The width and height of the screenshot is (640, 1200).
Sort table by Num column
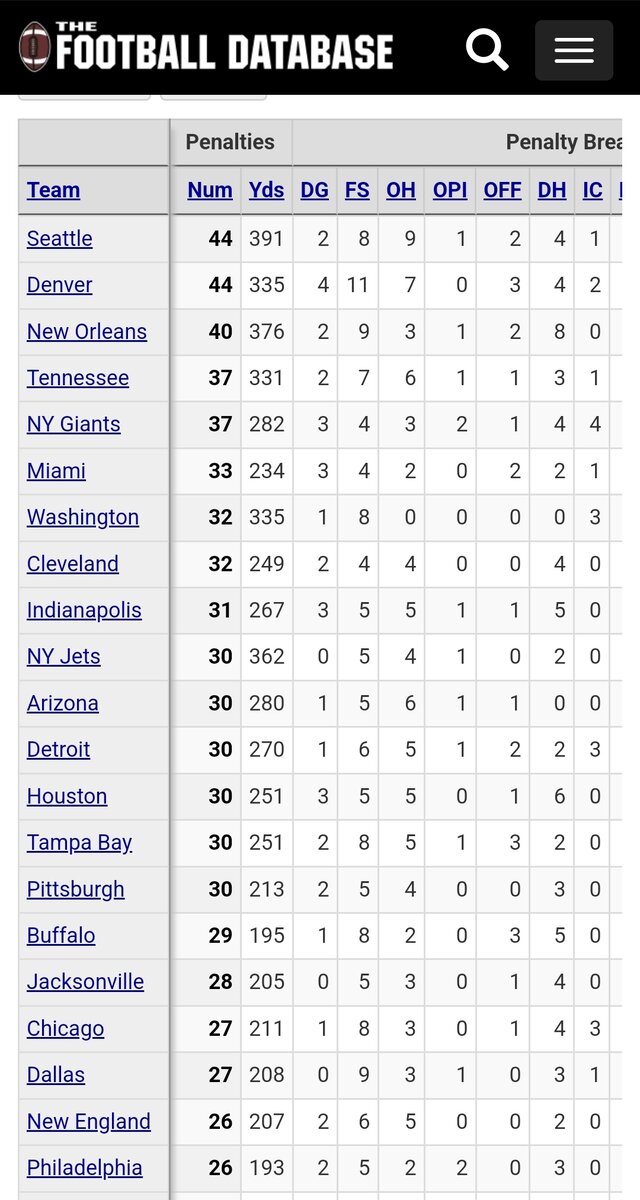(x=210, y=190)
